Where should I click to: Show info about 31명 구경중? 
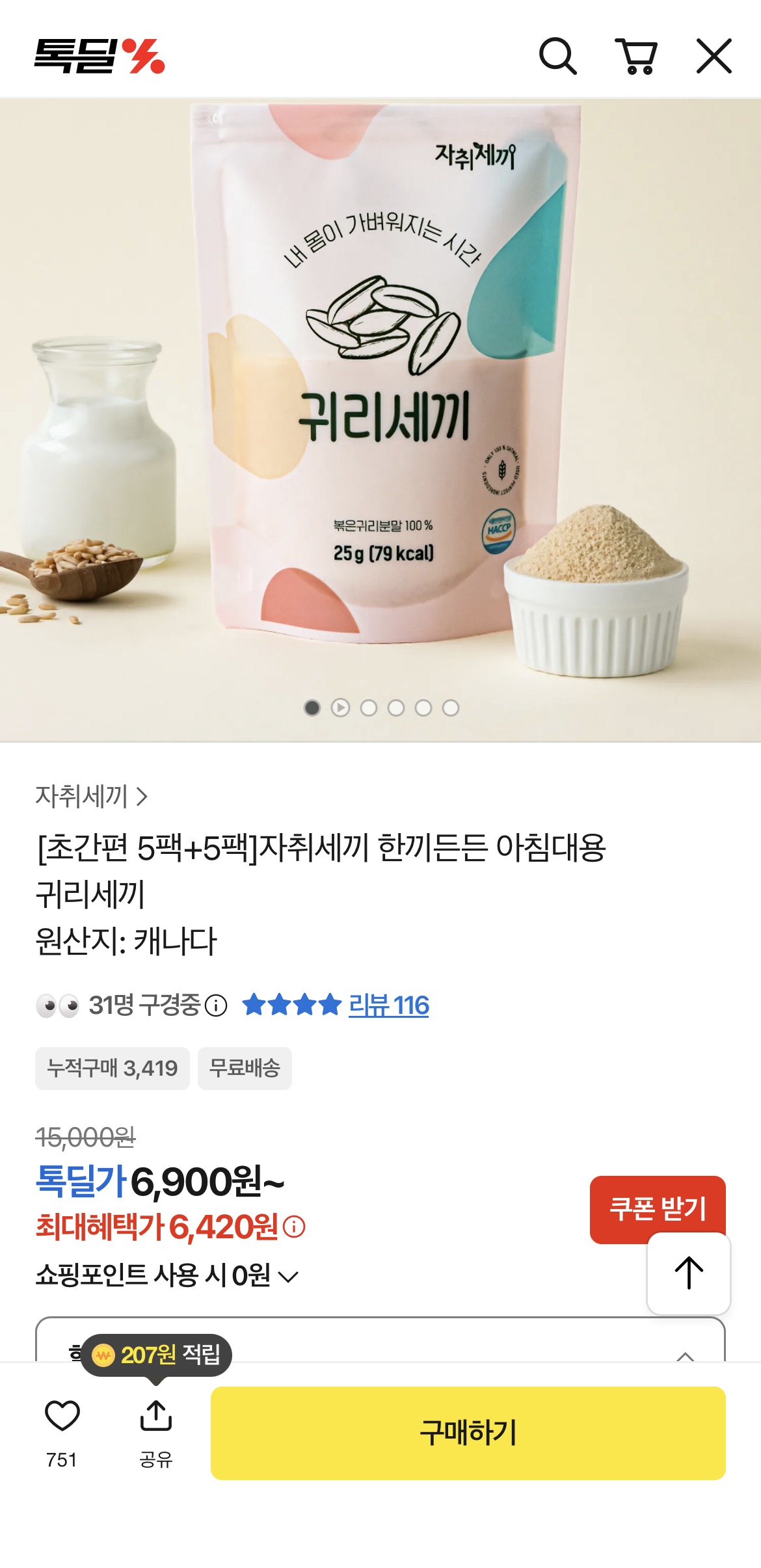point(216,1005)
